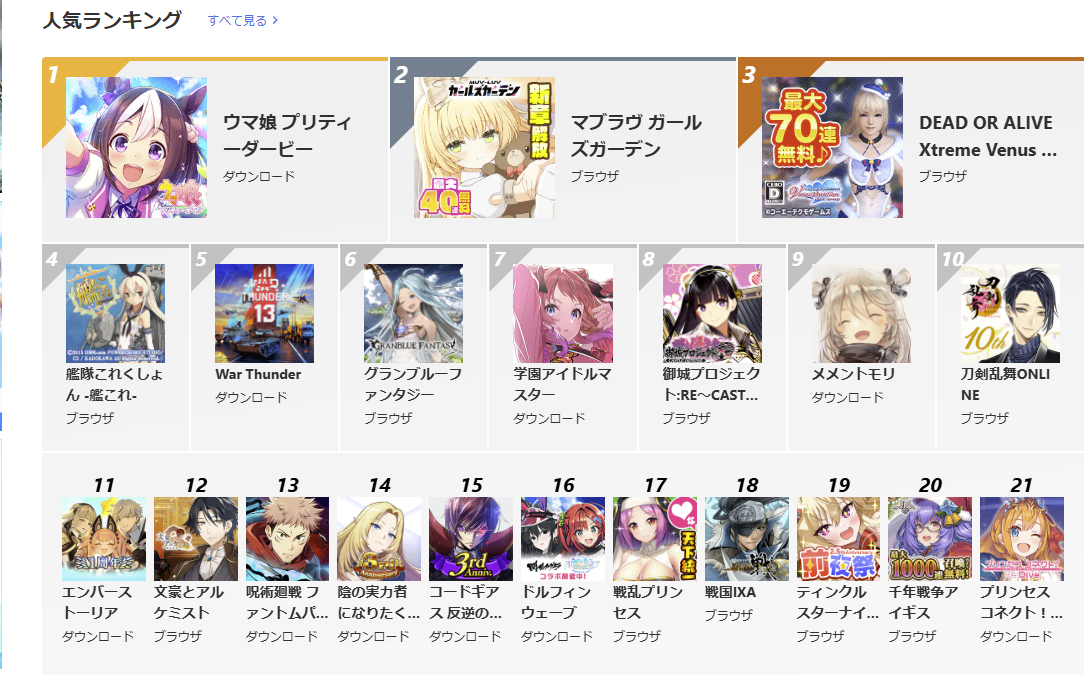Select 文豪とアルケミスト game
The image size is (1088, 675).
tap(196, 539)
